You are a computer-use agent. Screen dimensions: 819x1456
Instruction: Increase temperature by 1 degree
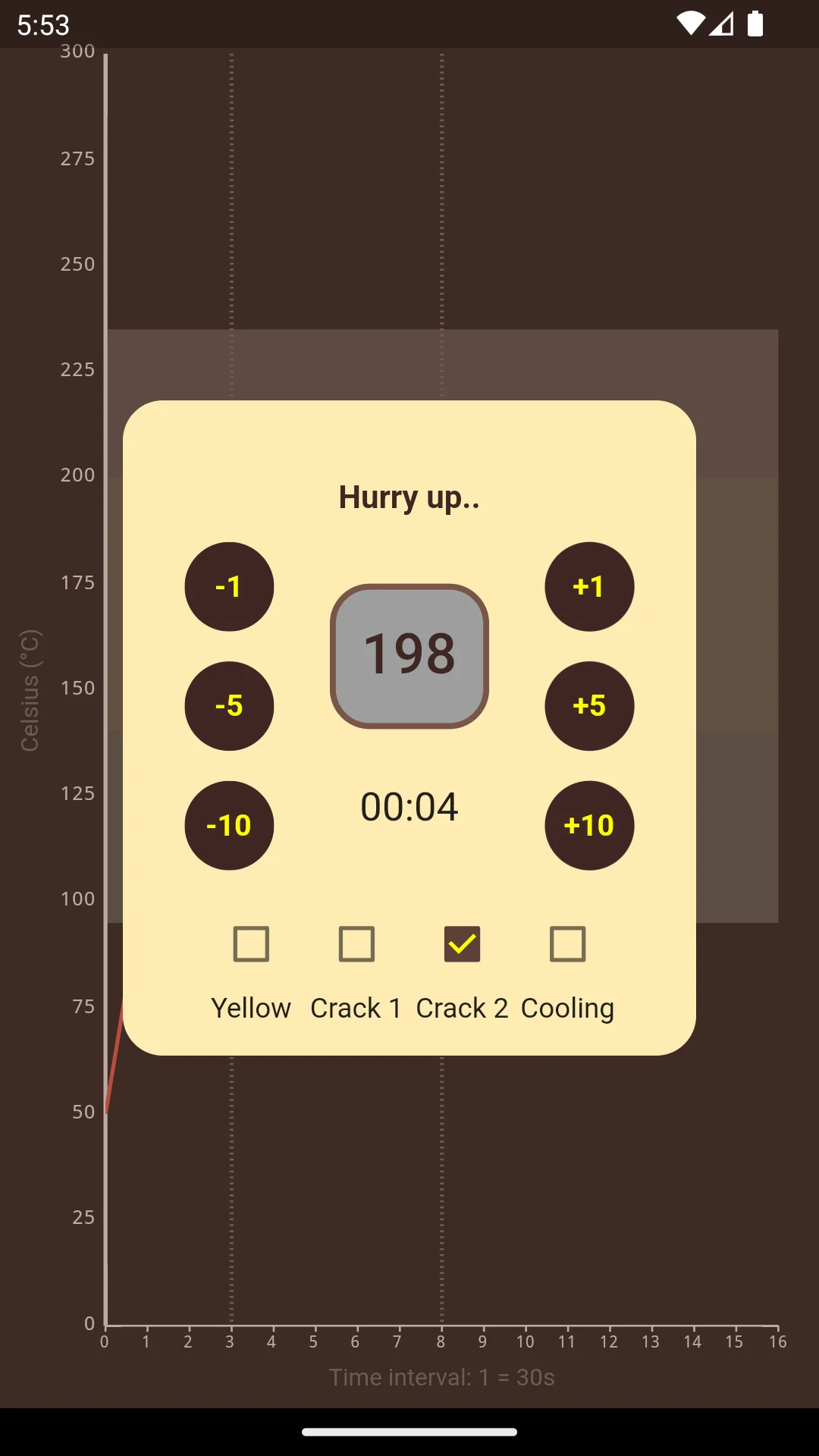(x=589, y=586)
